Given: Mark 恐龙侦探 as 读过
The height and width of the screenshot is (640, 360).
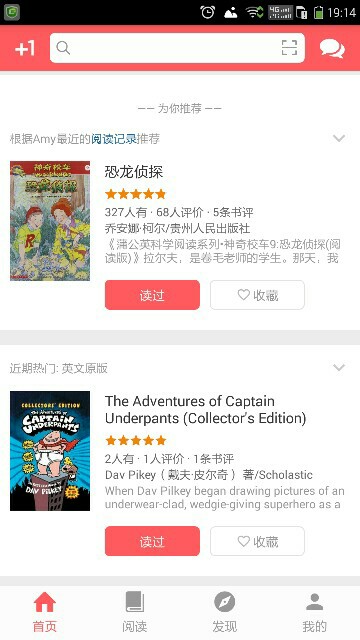Looking at the screenshot, I should tap(152, 295).
